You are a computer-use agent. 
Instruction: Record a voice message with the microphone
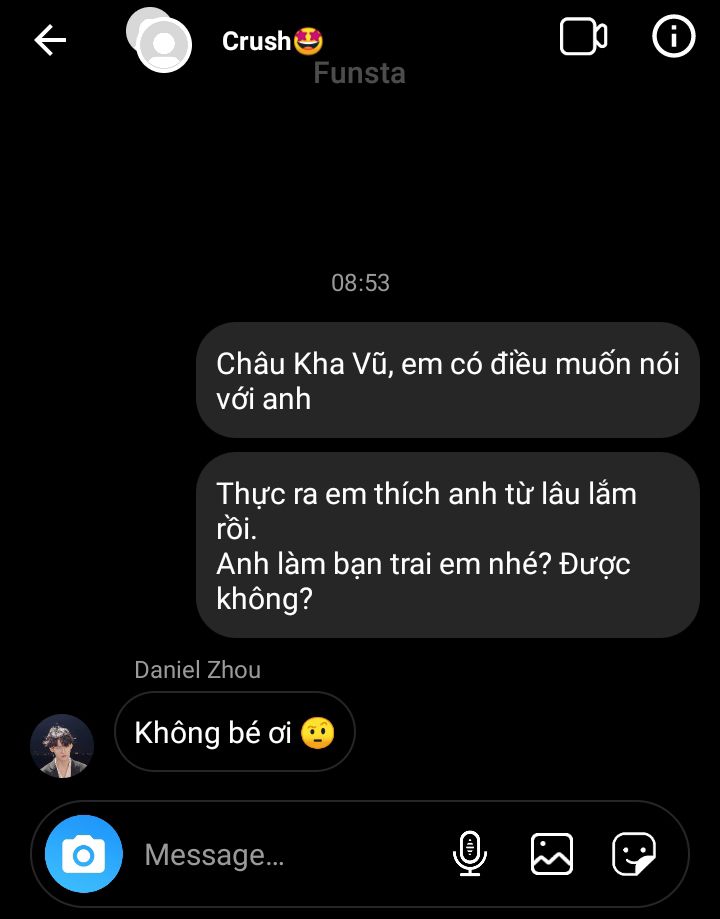pyautogui.click(x=470, y=854)
